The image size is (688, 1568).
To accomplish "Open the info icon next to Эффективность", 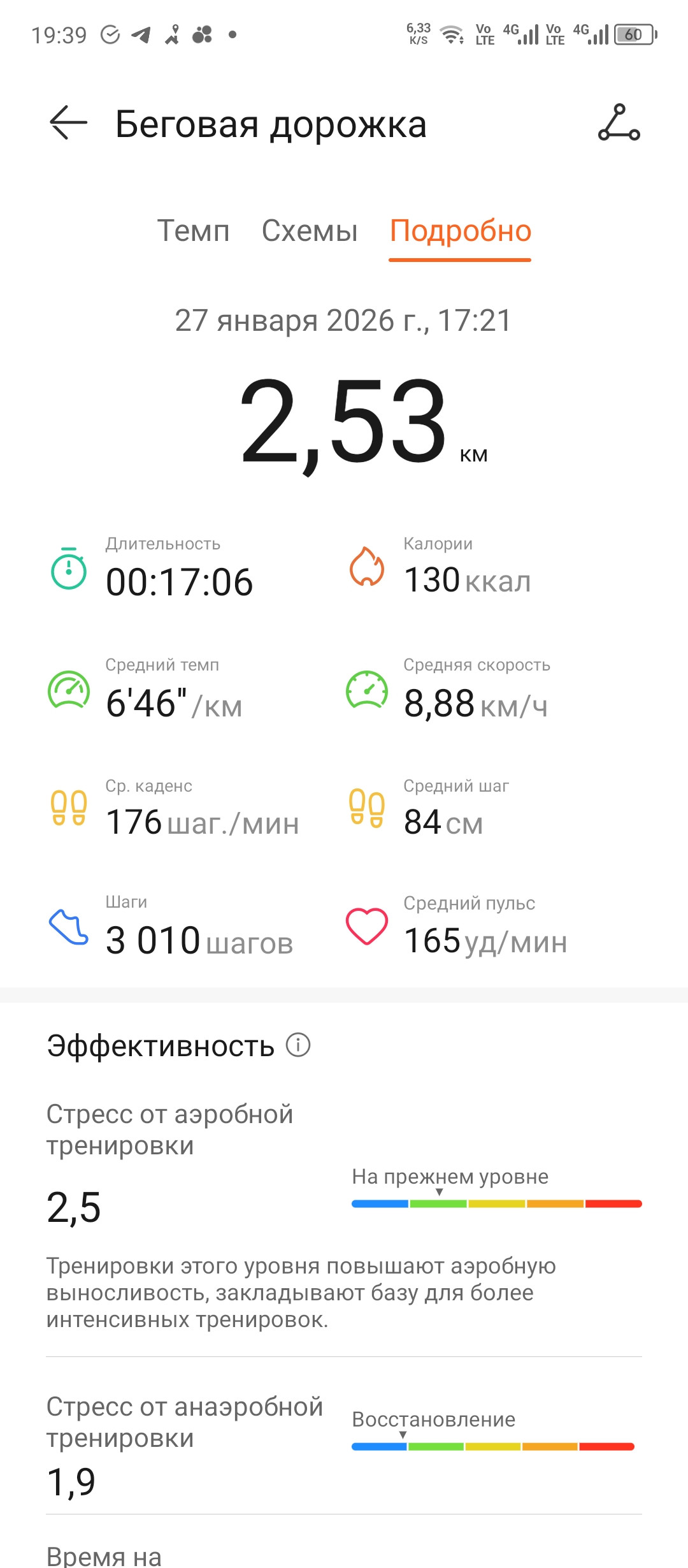I will [298, 1045].
